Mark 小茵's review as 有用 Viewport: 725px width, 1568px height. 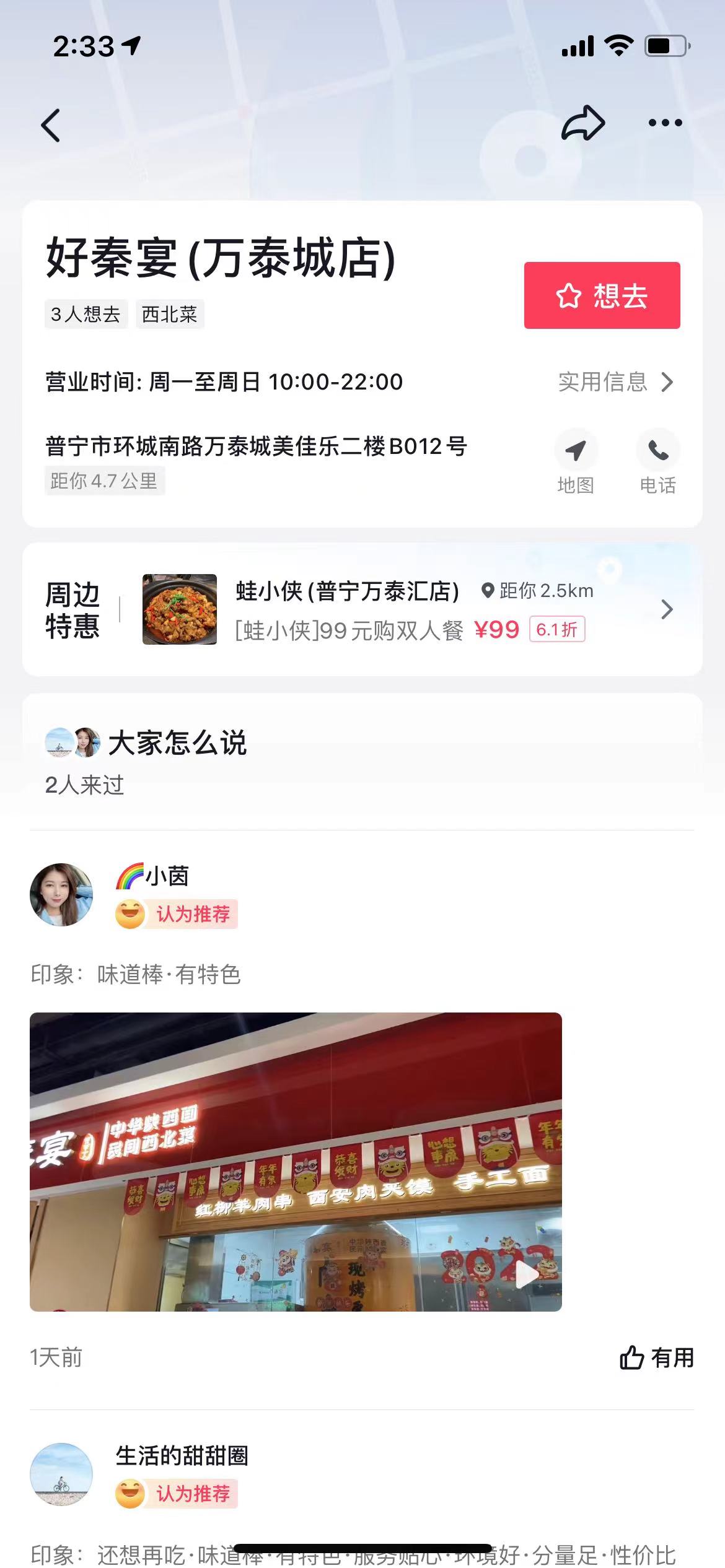[x=656, y=1358]
